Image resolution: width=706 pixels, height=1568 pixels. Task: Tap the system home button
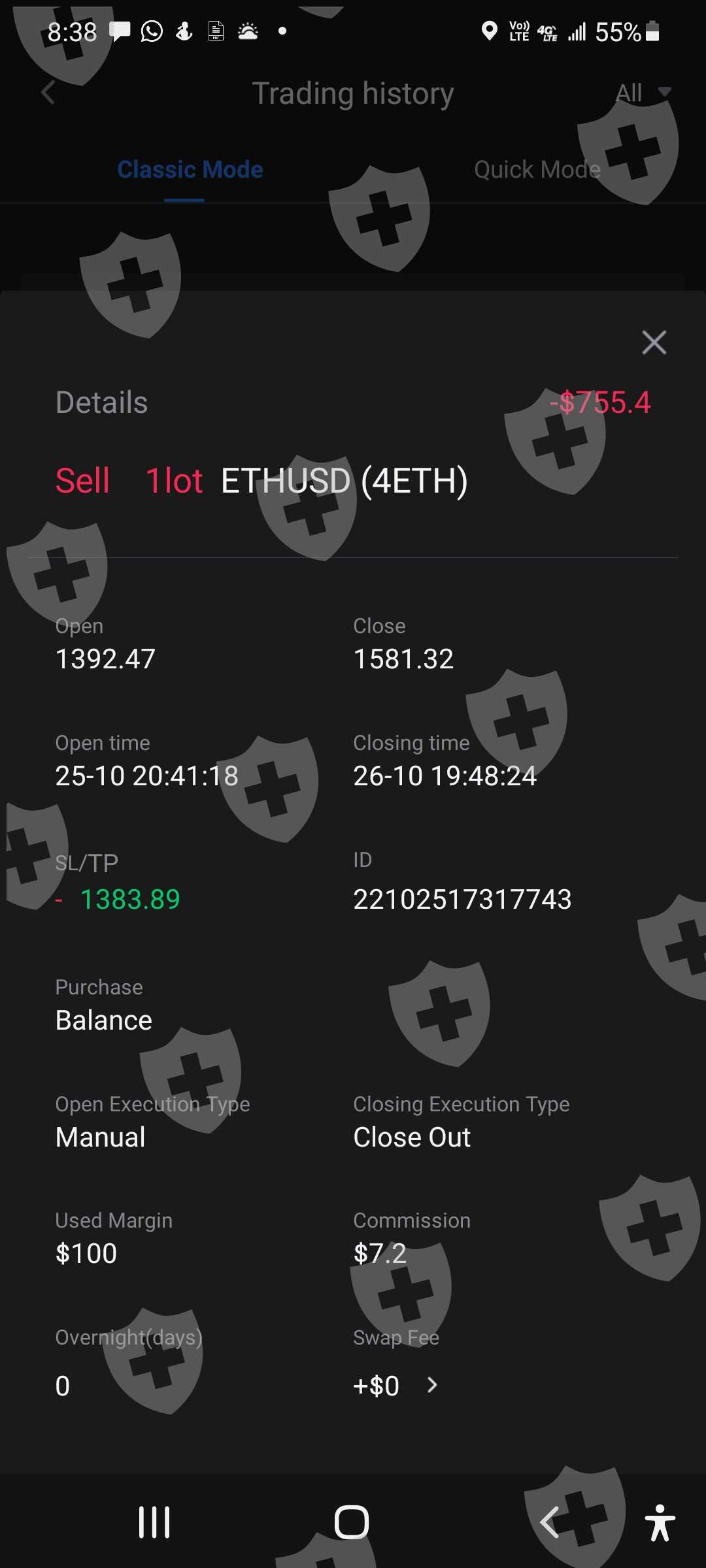(x=352, y=1522)
